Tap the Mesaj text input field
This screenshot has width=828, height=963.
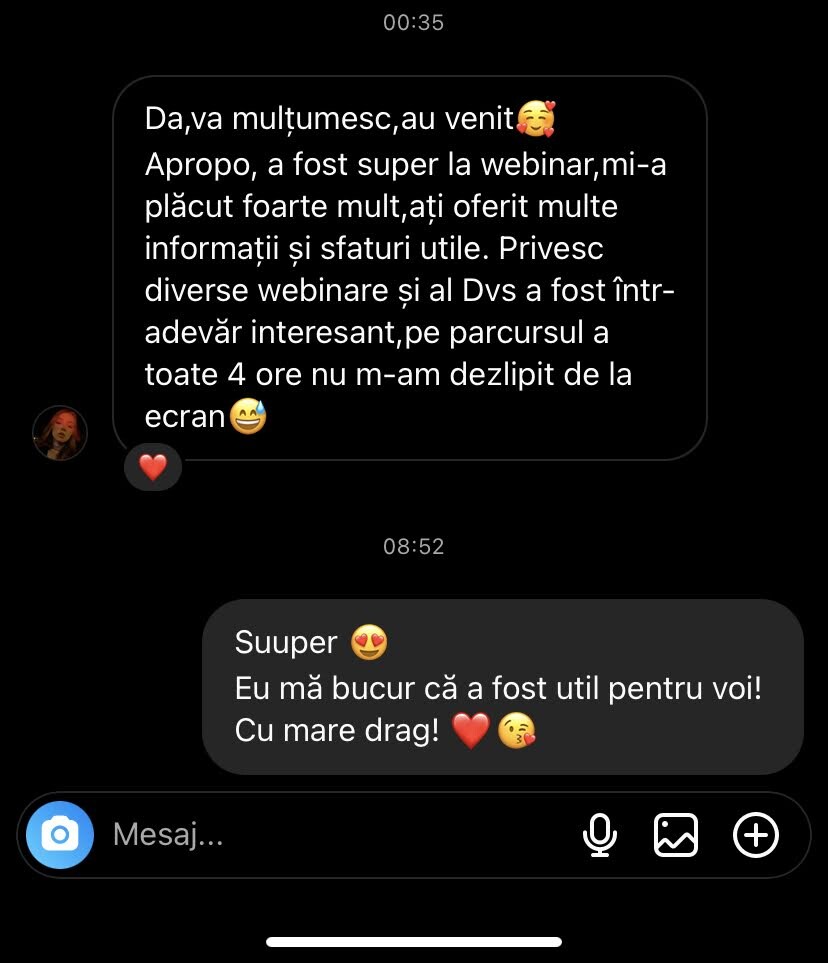tap(330, 834)
